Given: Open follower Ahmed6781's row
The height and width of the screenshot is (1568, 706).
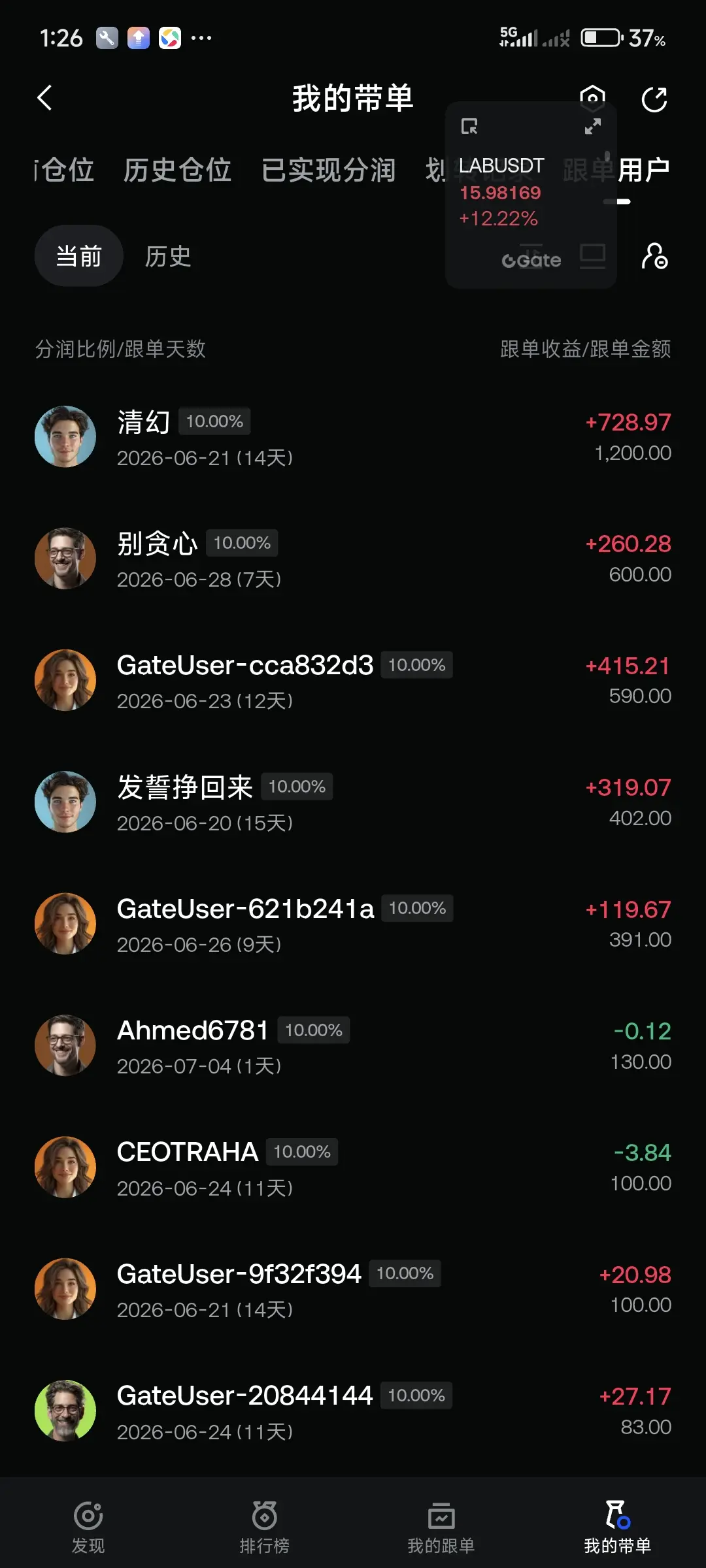Looking at the screenshot, I should (353, 1045).
